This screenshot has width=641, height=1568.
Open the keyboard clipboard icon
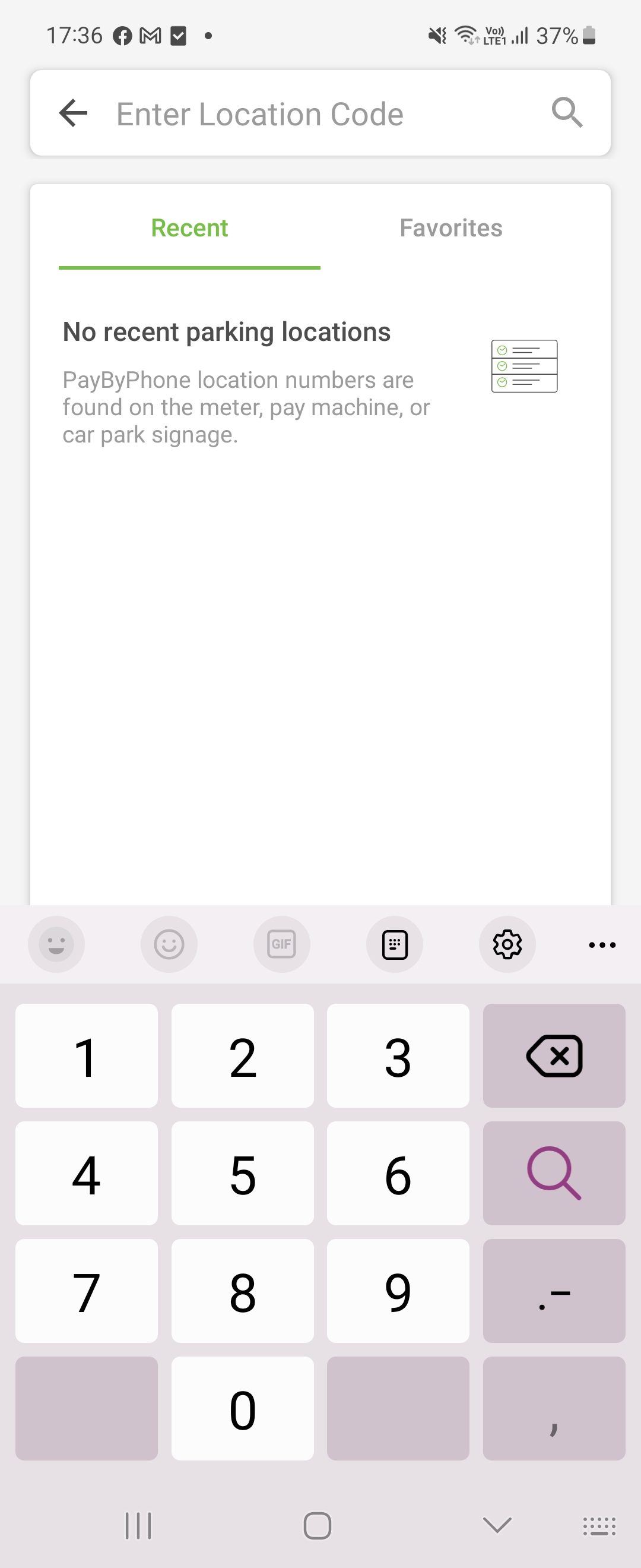click(x=395, y=944)
